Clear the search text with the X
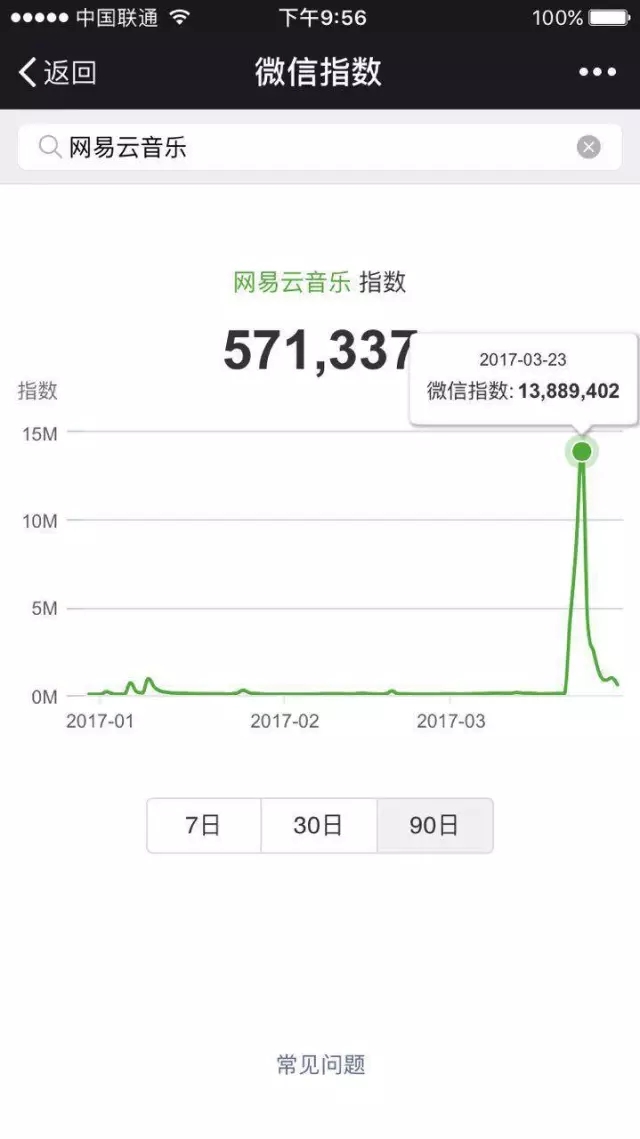 (588, 147)
